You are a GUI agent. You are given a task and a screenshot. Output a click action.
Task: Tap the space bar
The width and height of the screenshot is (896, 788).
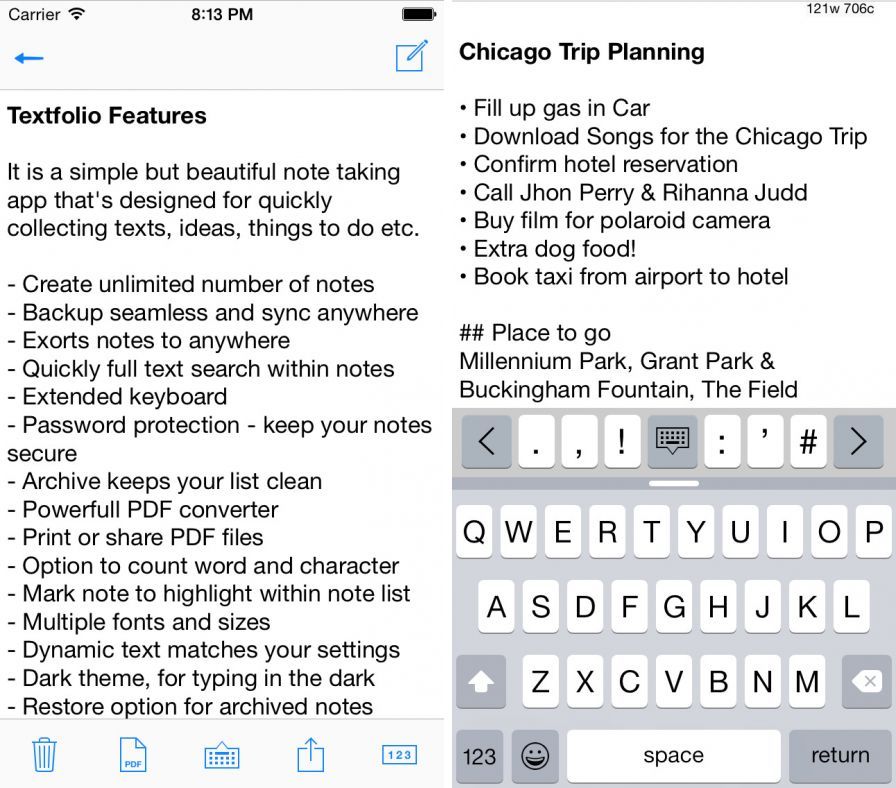pos(673,756)
